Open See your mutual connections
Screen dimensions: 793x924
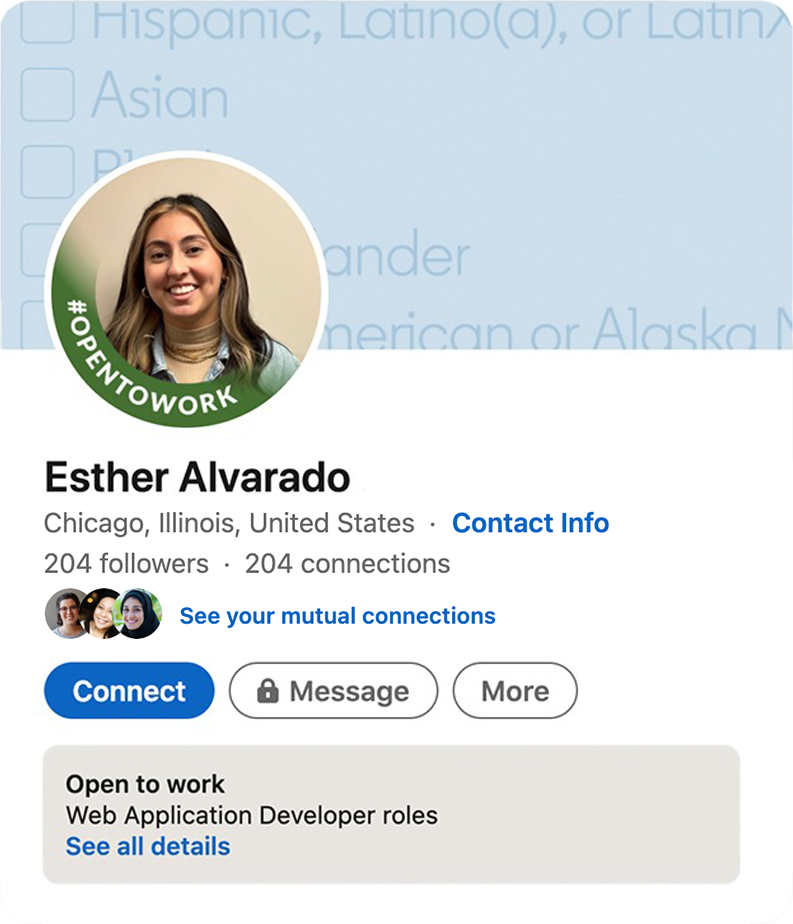coord(336,616)
